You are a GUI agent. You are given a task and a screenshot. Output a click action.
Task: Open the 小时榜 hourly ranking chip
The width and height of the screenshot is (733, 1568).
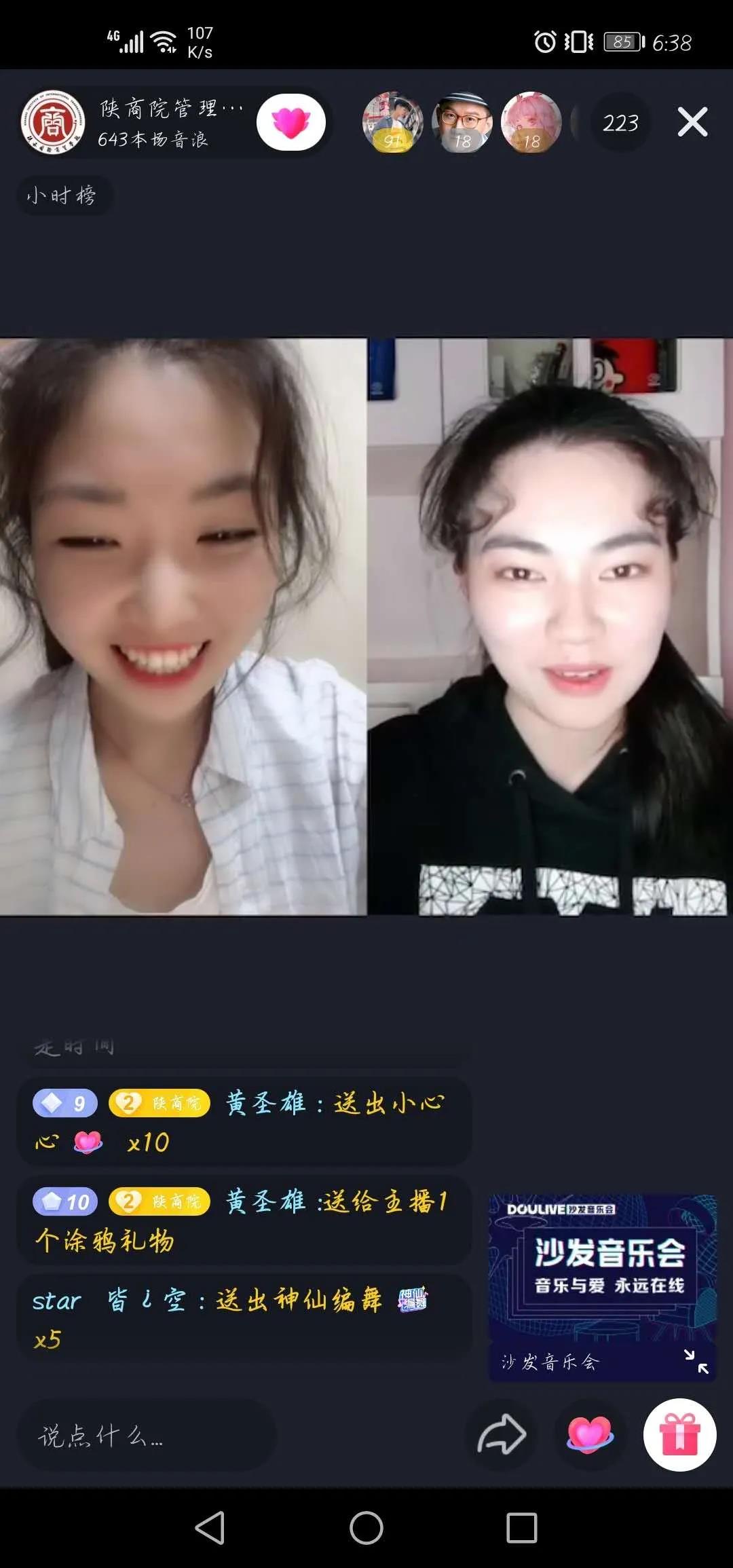coord(62,196)
